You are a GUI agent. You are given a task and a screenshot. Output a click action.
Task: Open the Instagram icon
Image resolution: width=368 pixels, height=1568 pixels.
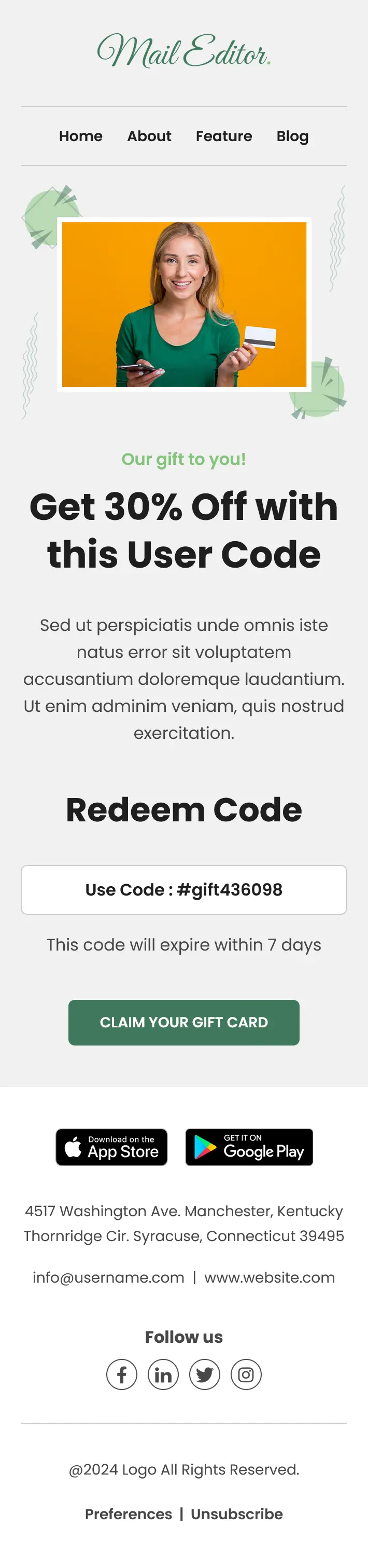[246, 1374]
